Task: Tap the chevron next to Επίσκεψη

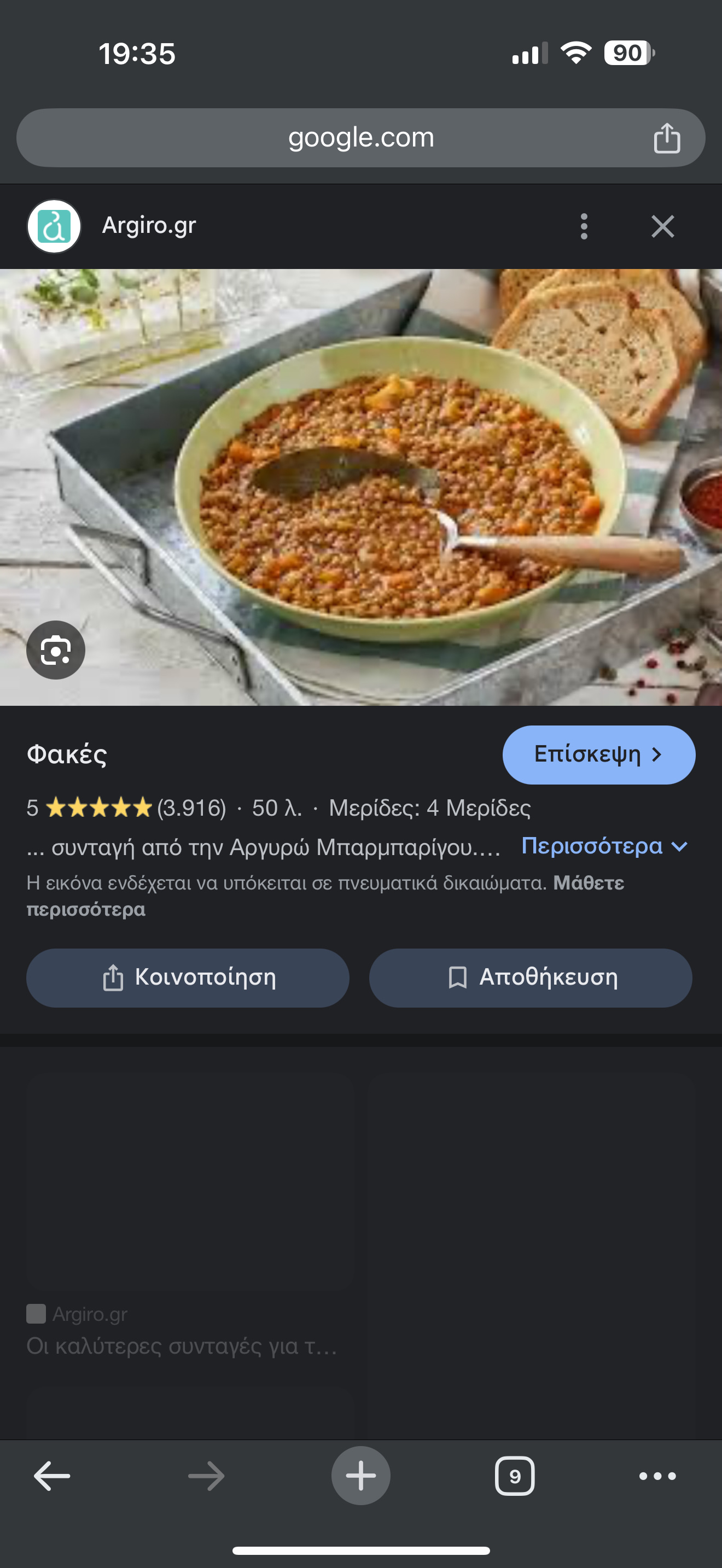Action: [657, 754]
